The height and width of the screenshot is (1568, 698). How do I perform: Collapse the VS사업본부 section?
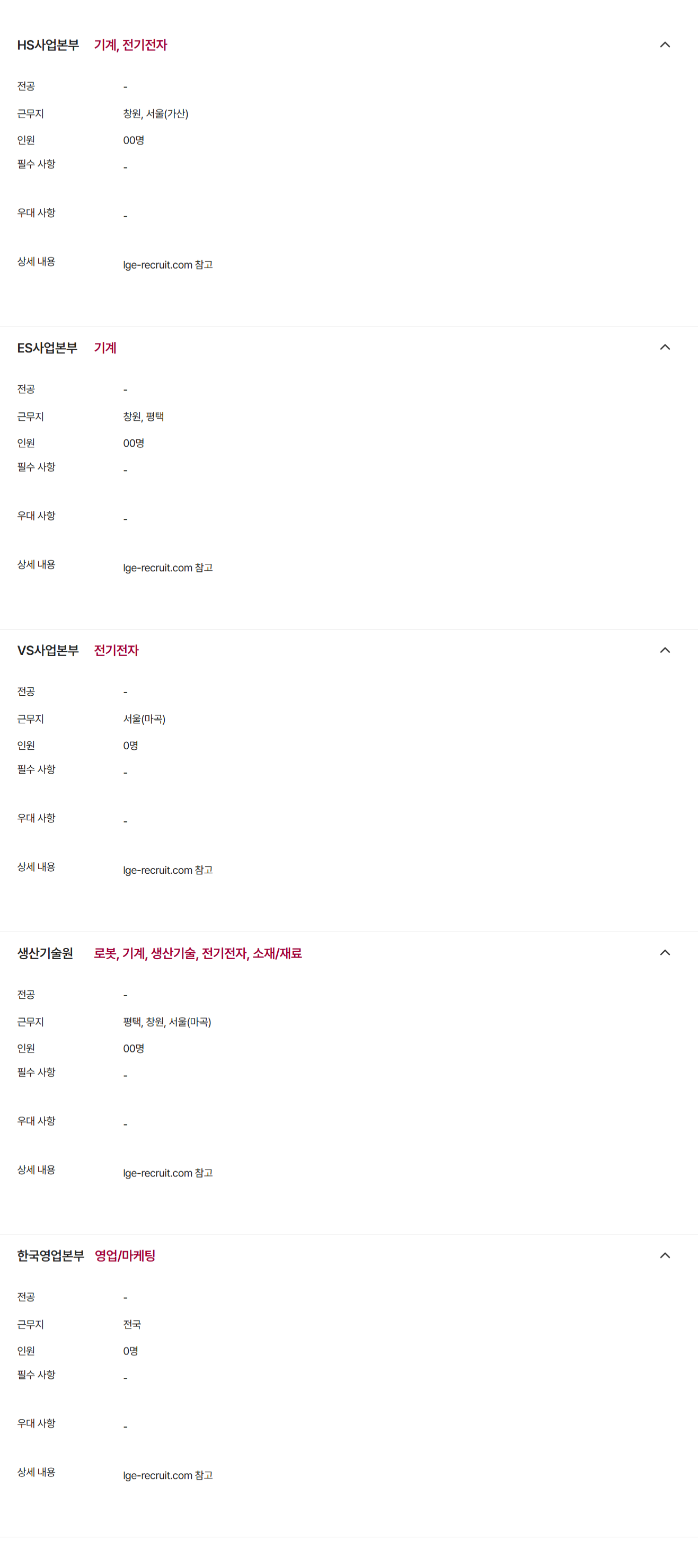pos(665,650)
